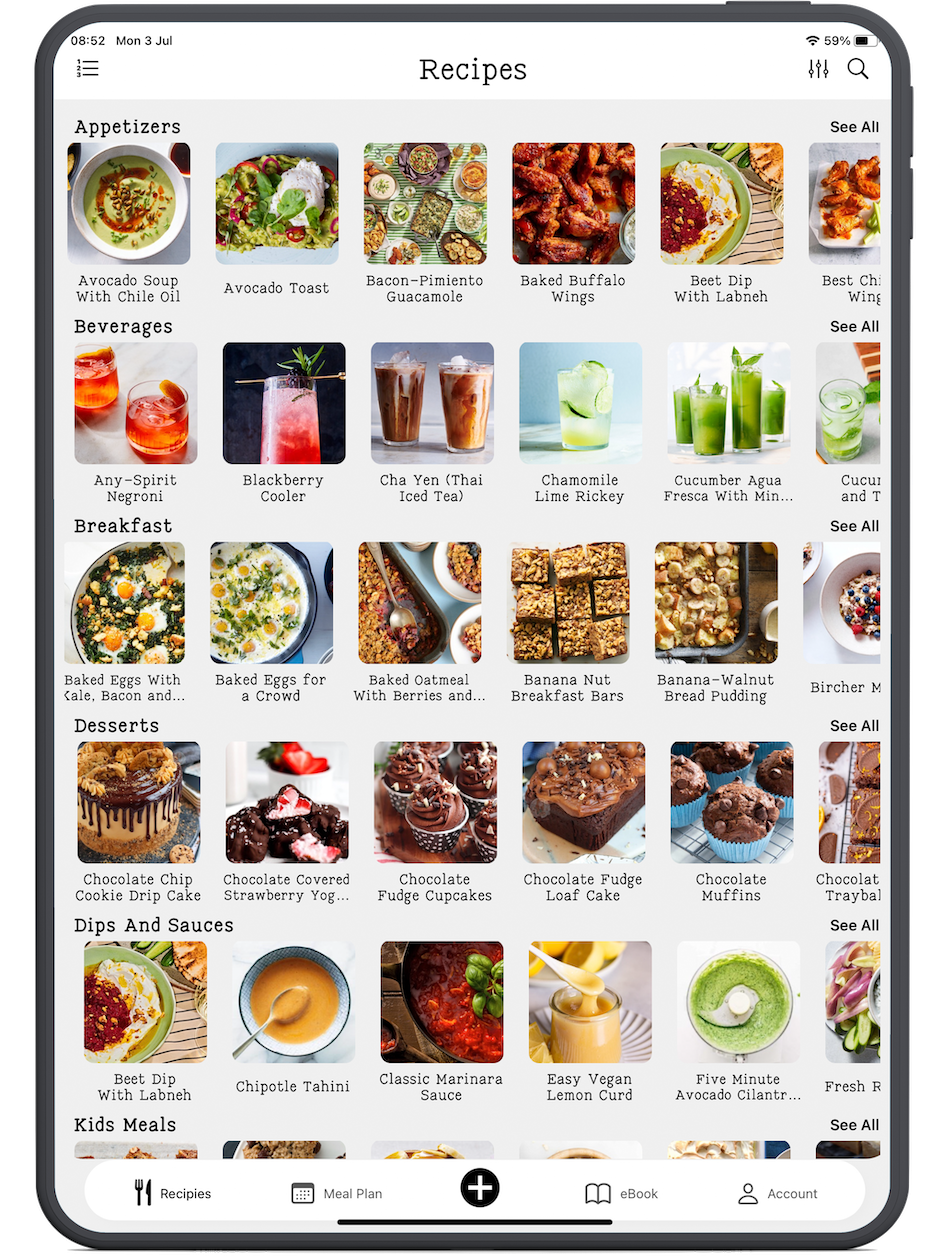See All Appetizers recipes
942x1256 pixels.
(855, 127)
